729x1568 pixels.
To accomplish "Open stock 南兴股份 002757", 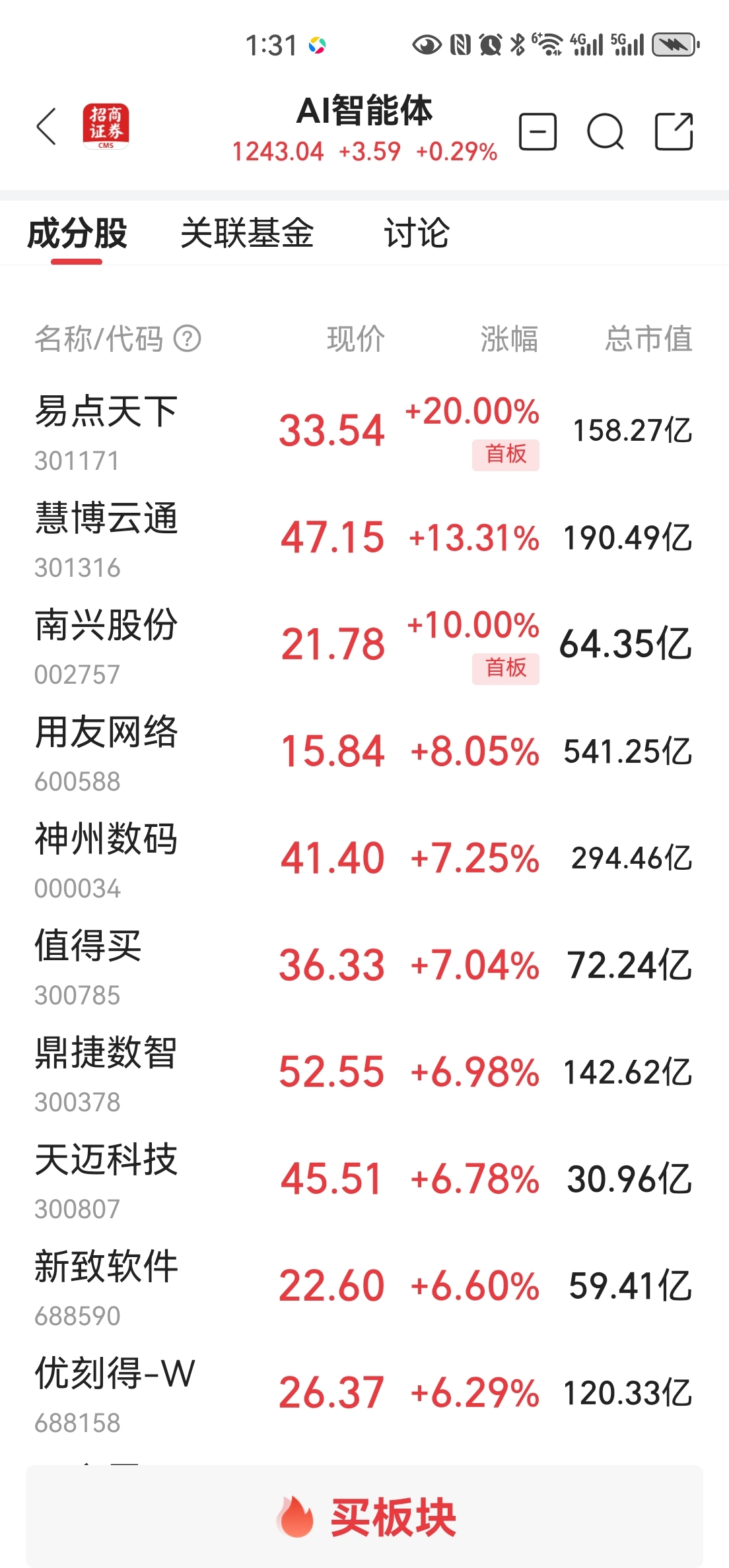I will coord(364,646).
